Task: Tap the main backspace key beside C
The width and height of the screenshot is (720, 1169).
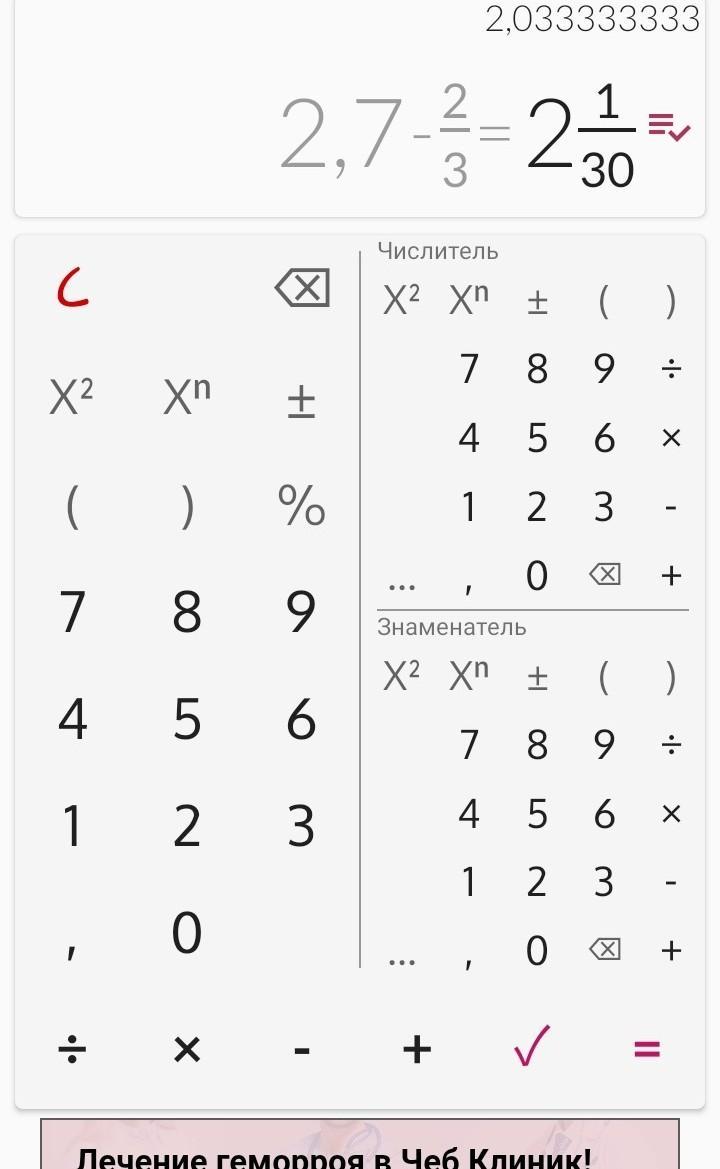Action: (302, 289)
